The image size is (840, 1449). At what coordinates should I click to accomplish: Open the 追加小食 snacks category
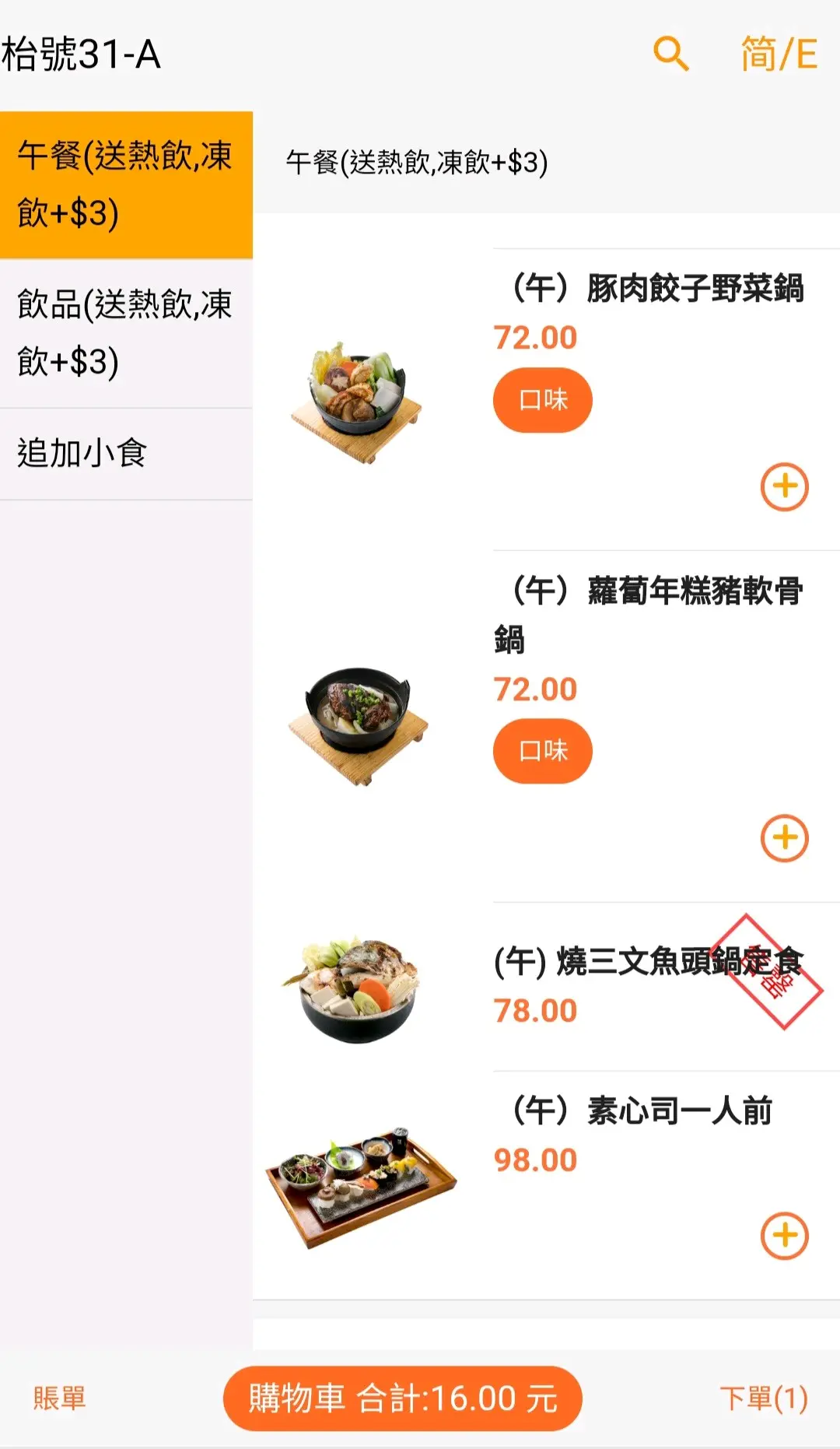[126, 453]
